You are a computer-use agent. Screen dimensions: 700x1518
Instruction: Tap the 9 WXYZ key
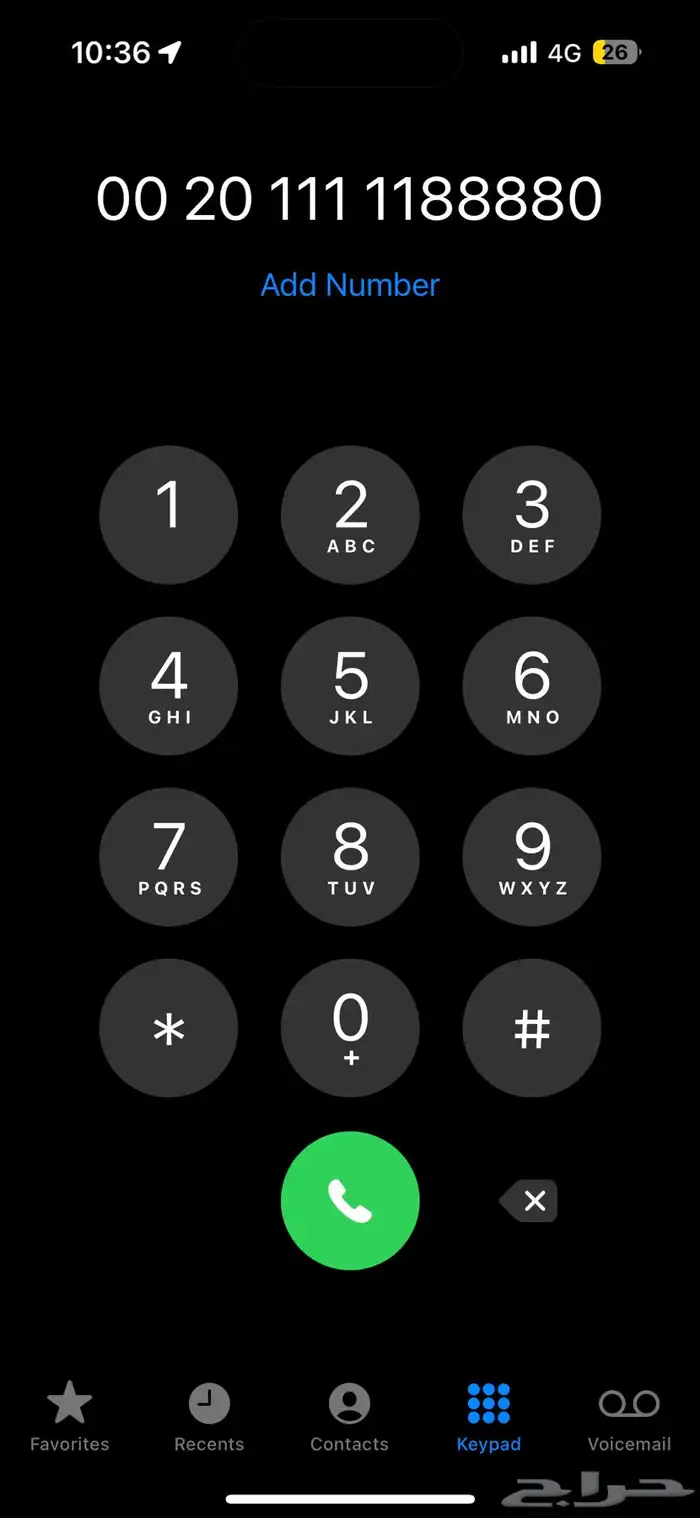click(531, 857)
